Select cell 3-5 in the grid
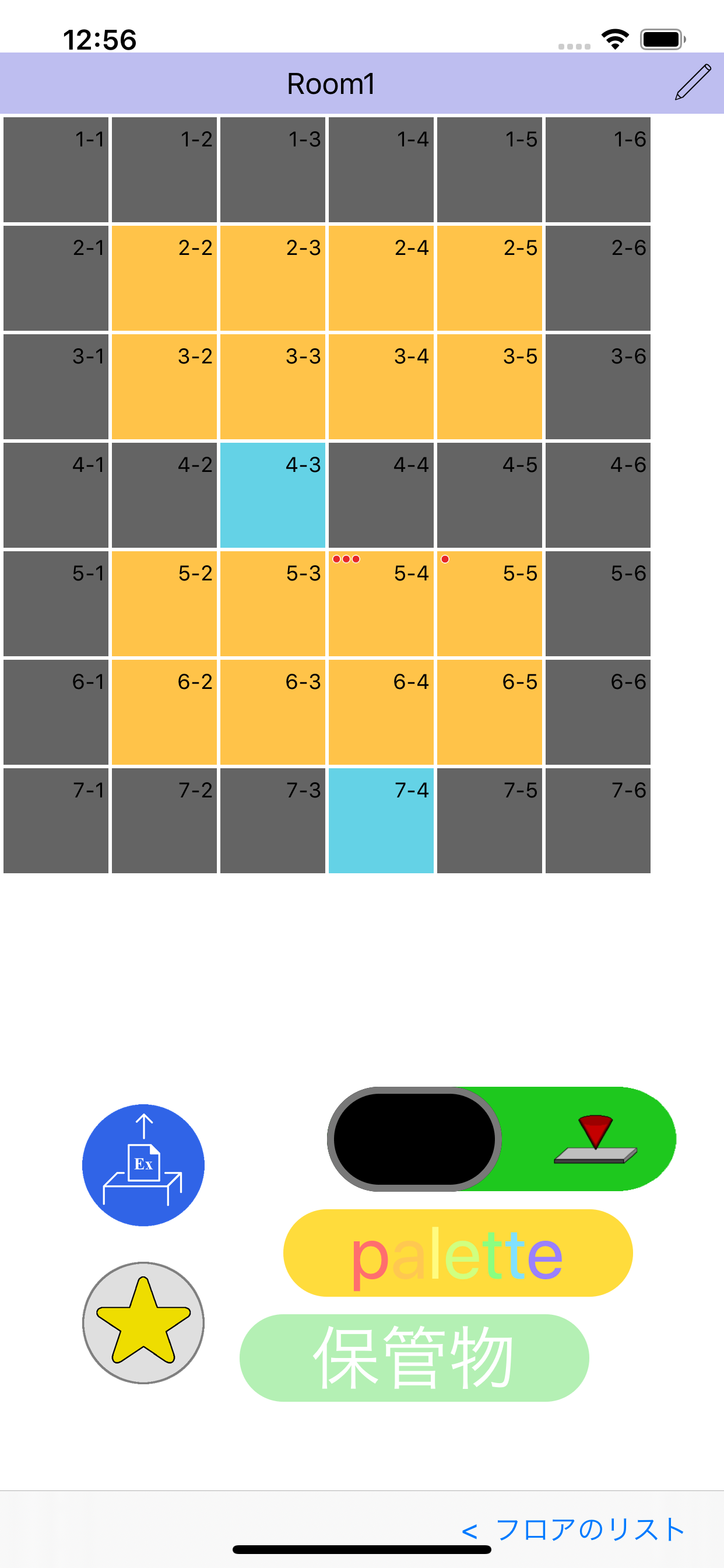 tap(489, 387)
